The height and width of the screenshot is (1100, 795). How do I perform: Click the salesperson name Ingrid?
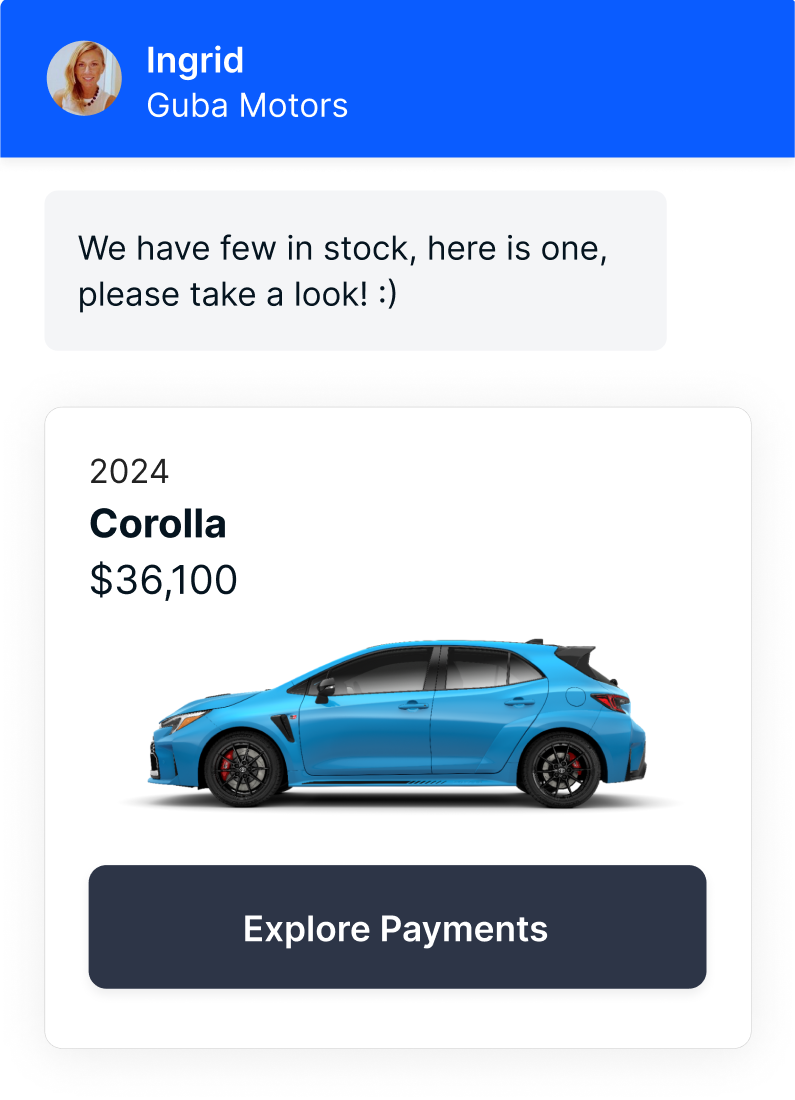193,61
